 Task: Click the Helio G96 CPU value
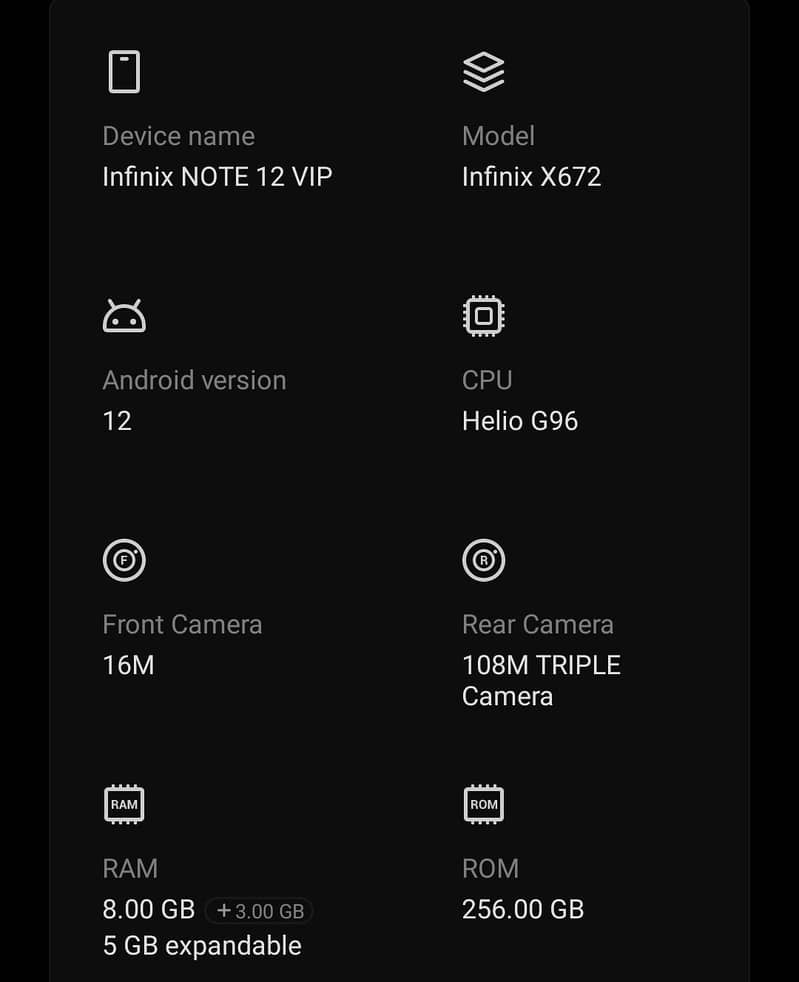pyautogui.click(x=519, y=421)
